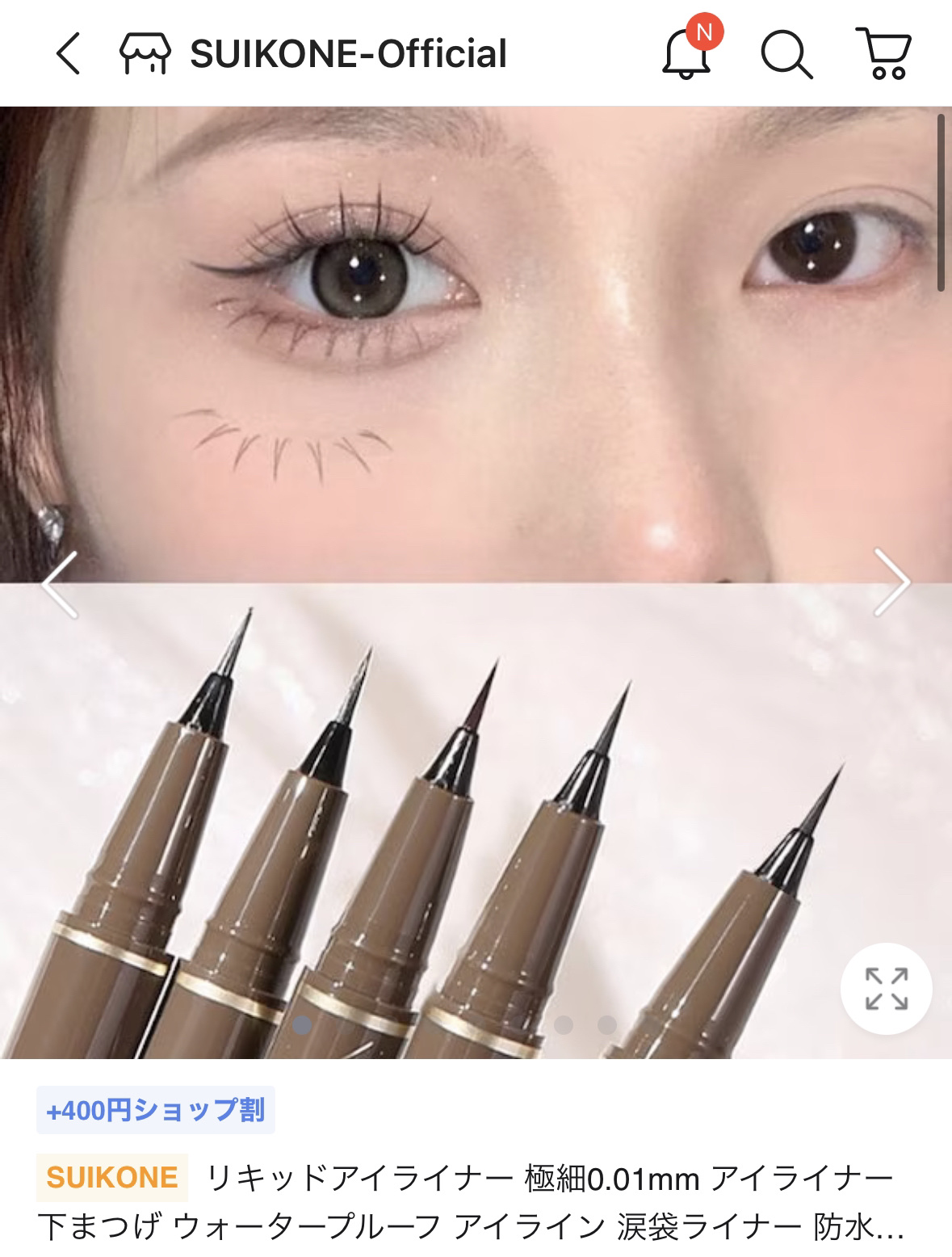Show the previous product image
952x1257 pixels.
[60, 584]
